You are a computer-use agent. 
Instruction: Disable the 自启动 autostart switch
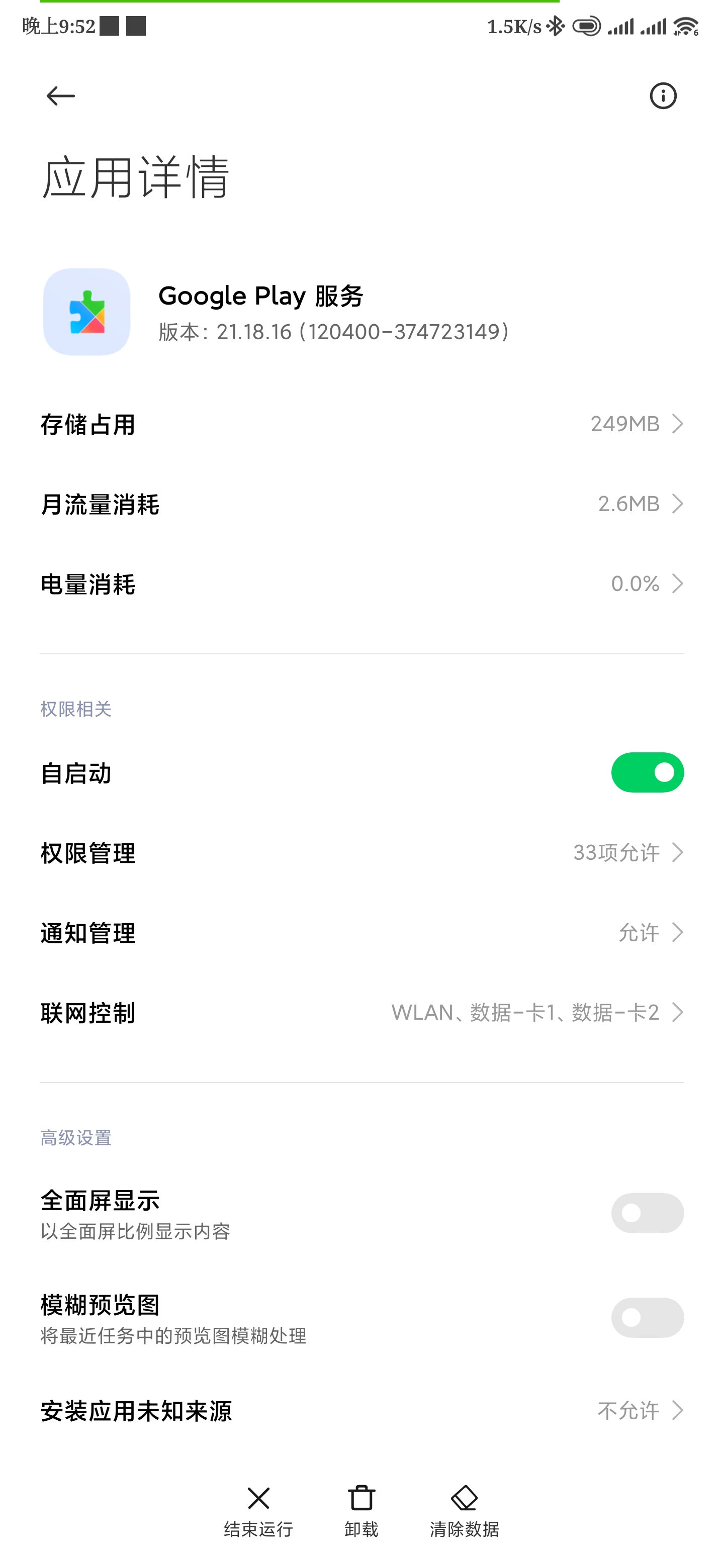click(647, 772)
